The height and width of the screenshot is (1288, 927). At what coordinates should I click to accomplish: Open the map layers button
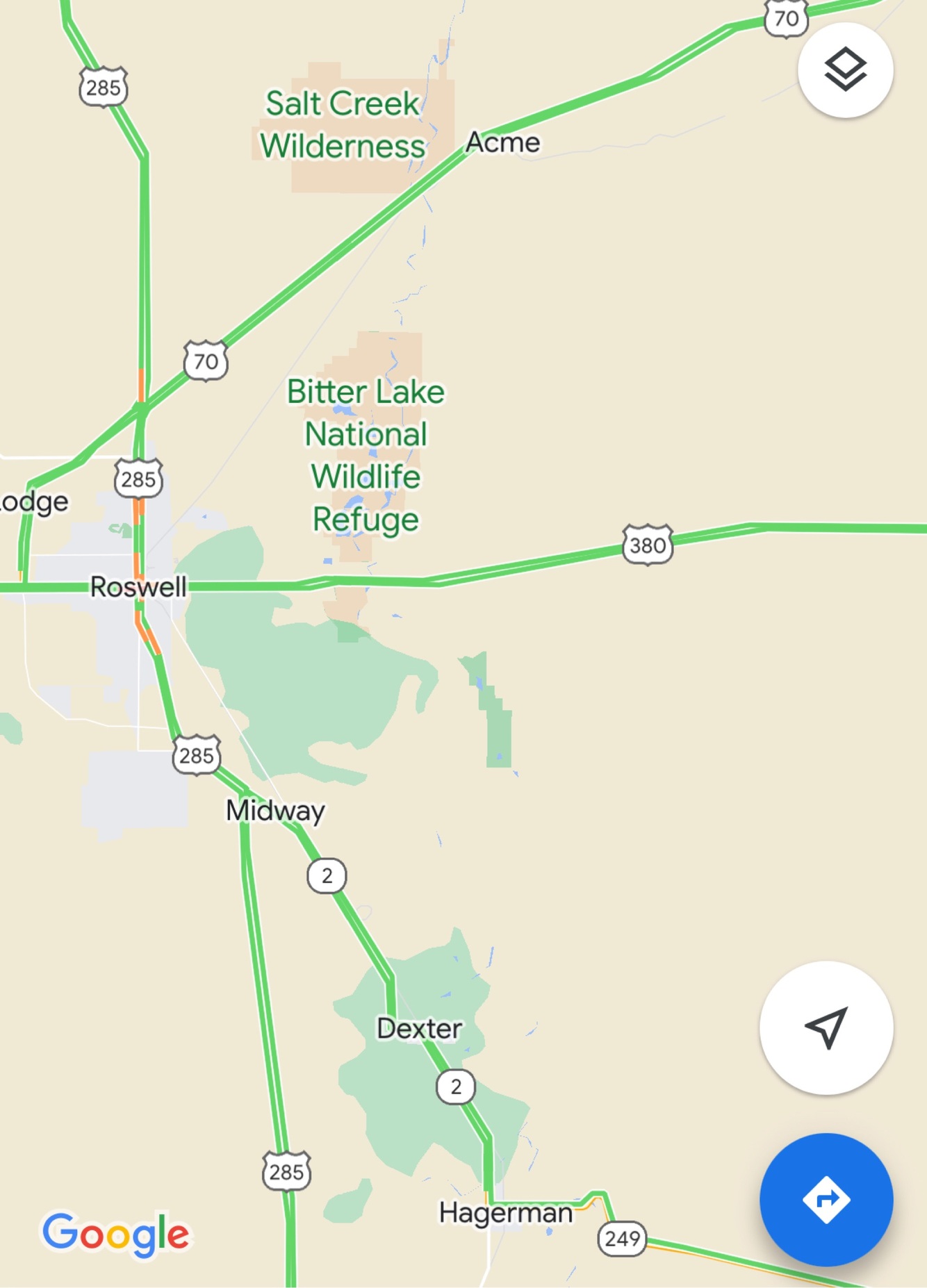(845, 70)
